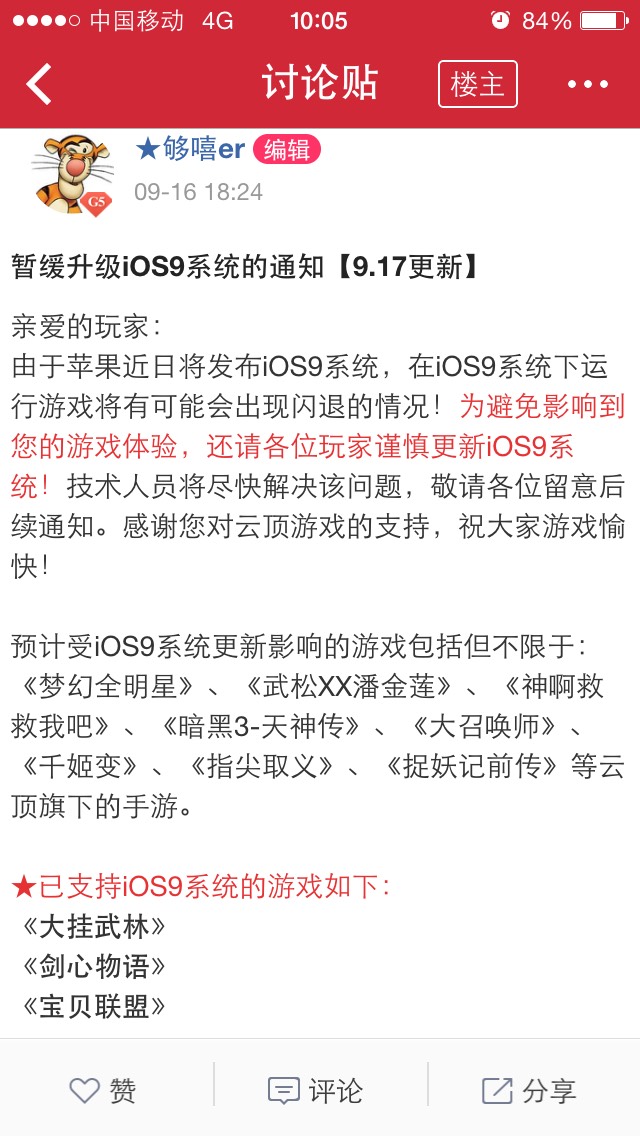Share this post via 分享
The image size is (640, 1136).
coord(529,1090)
